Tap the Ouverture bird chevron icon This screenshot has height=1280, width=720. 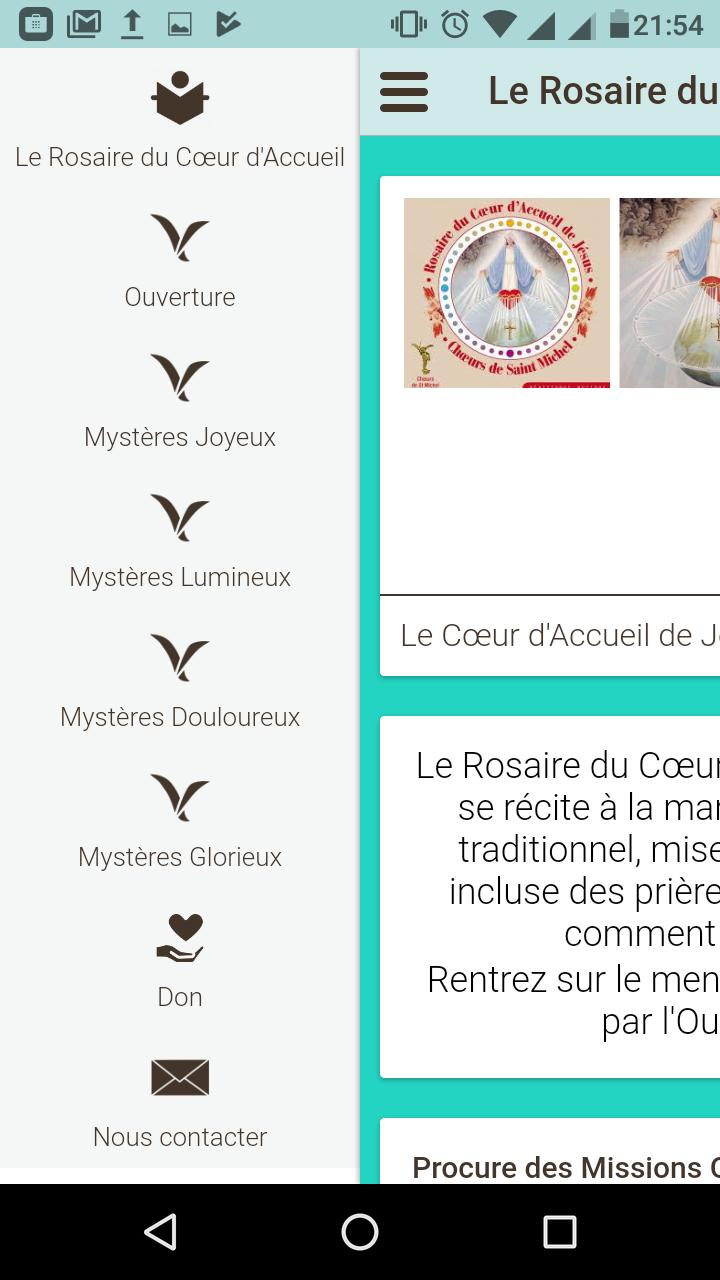[180, 238]
